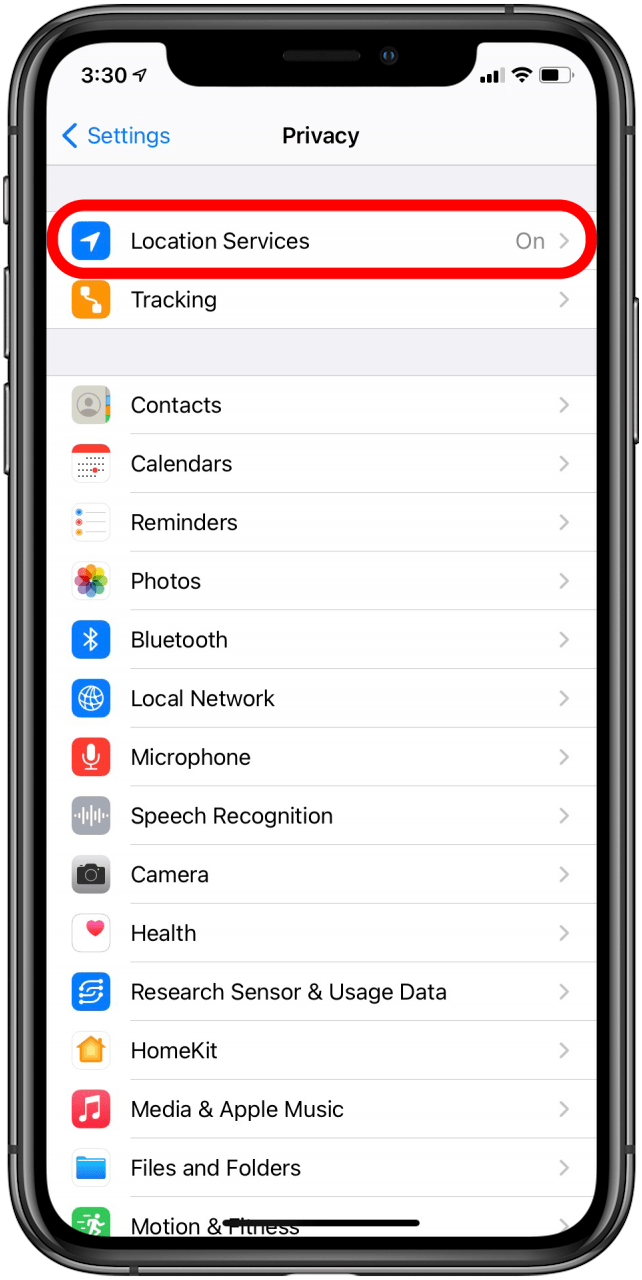Open Camera privacy settings
The image size is (642, 1280).
click(320, 875)
